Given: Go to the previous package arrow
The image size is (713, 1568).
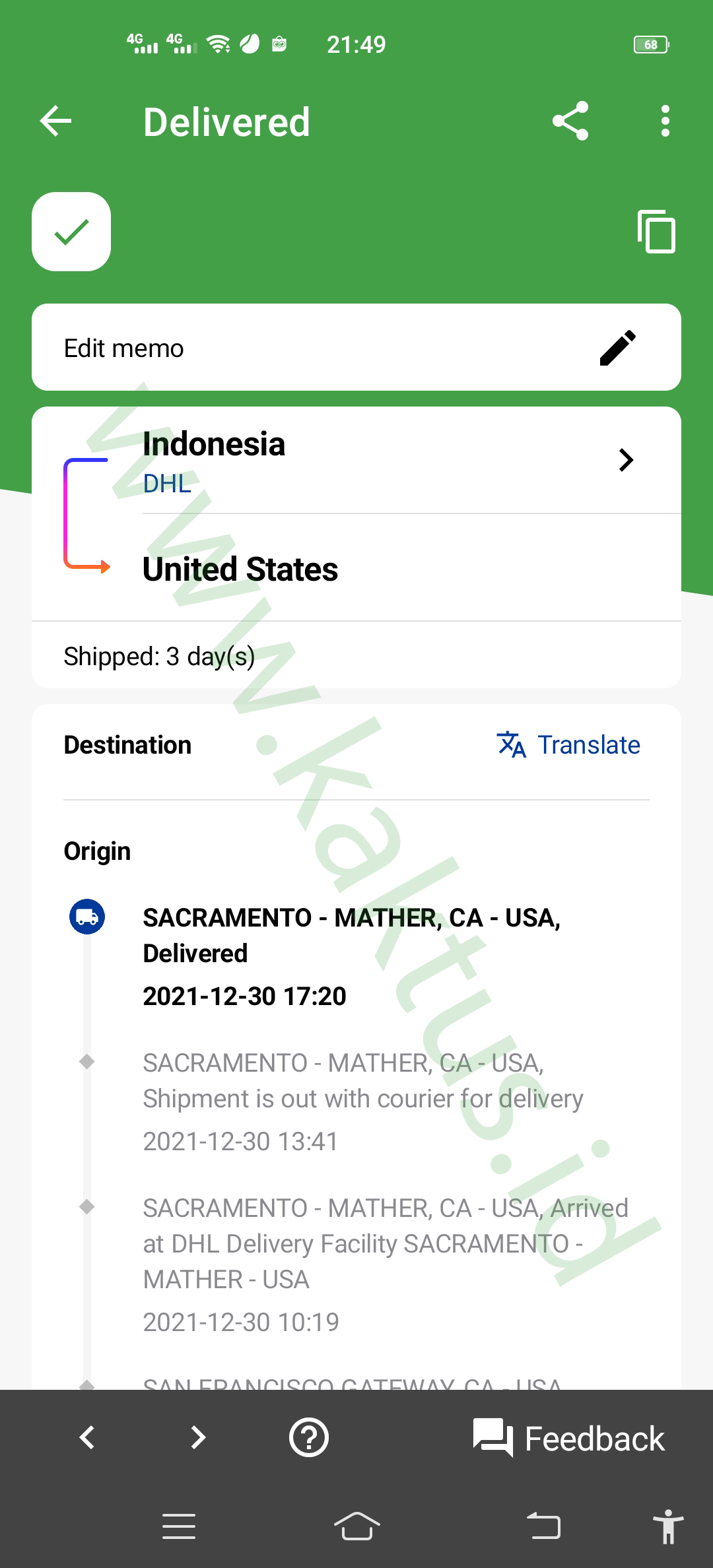Looking at the screenshot, I should tap(87, 1437).
